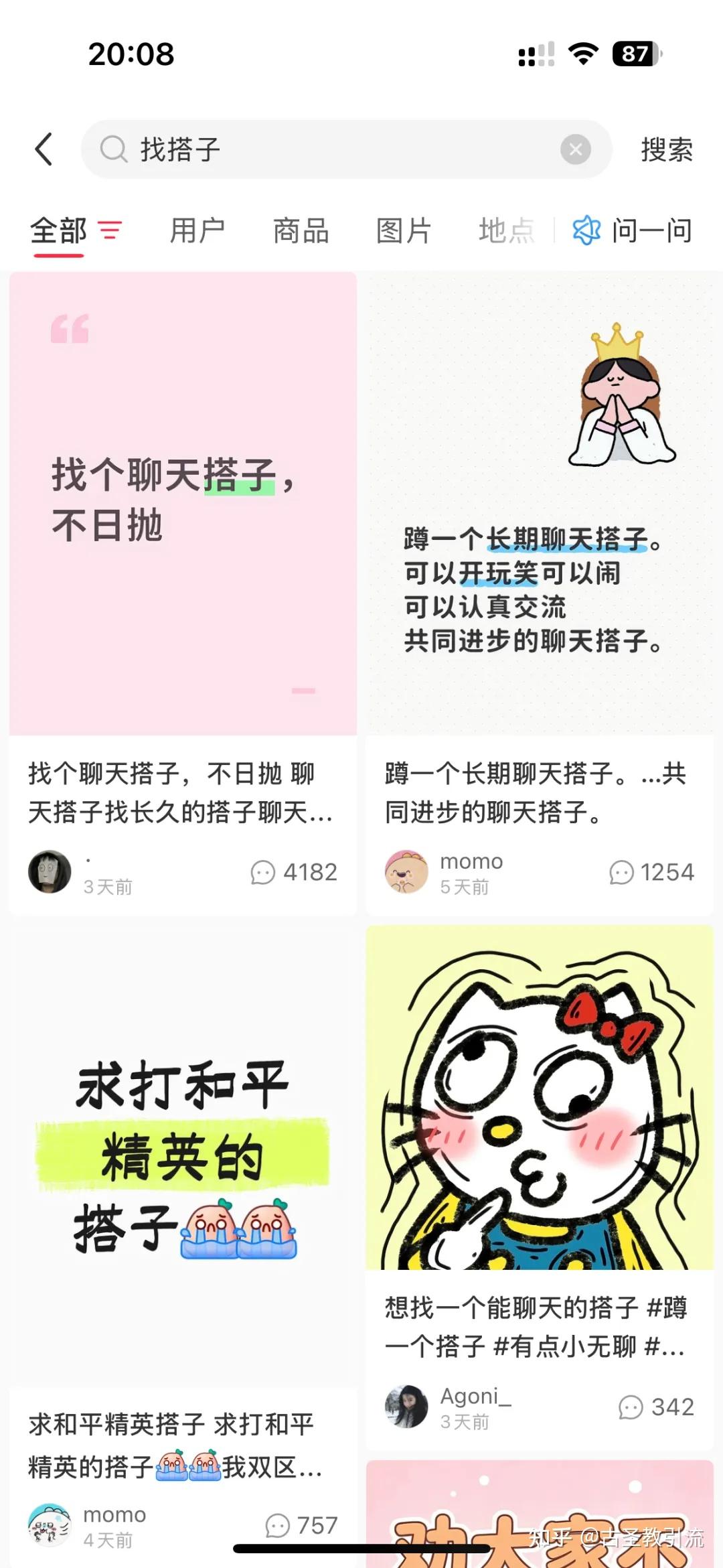
Task: Open the sort filter beside 全部
Action: pos(109,230)
